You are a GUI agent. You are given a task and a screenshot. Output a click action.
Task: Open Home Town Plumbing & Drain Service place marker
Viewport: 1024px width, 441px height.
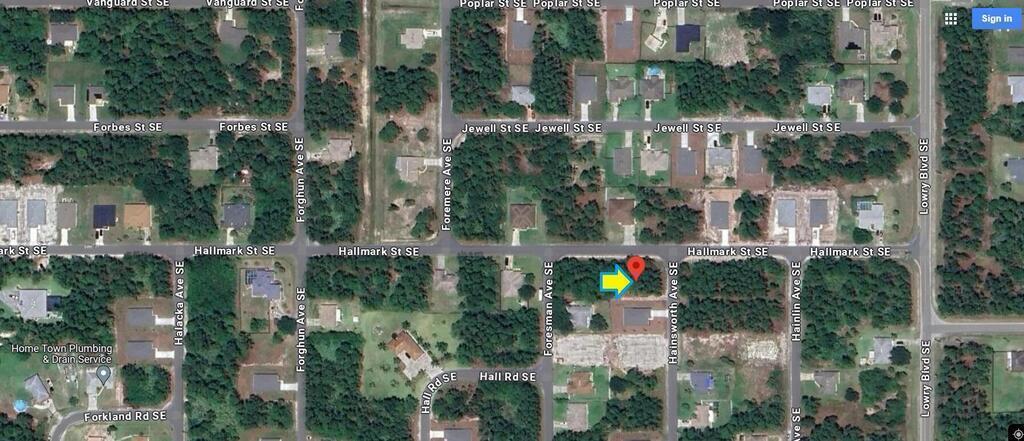coord(103,374)
